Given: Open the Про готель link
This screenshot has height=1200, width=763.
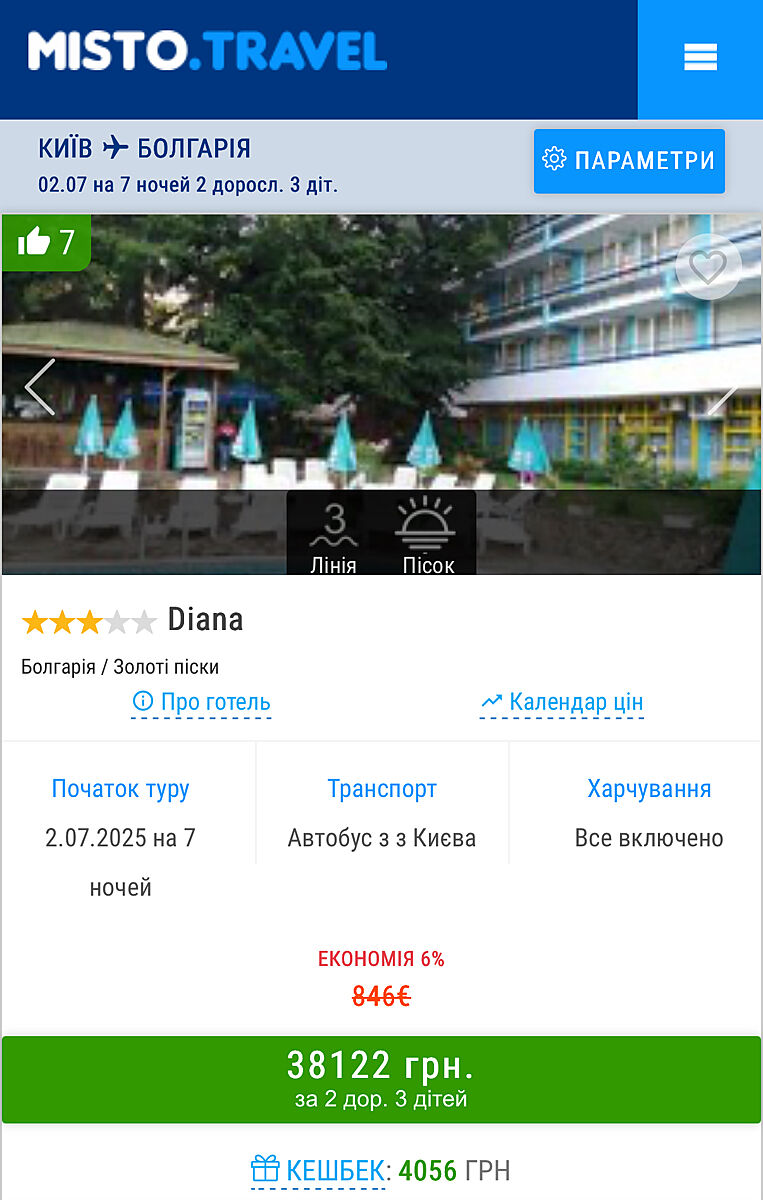Looking at the screenshot, I should click(x=202, y=702).
